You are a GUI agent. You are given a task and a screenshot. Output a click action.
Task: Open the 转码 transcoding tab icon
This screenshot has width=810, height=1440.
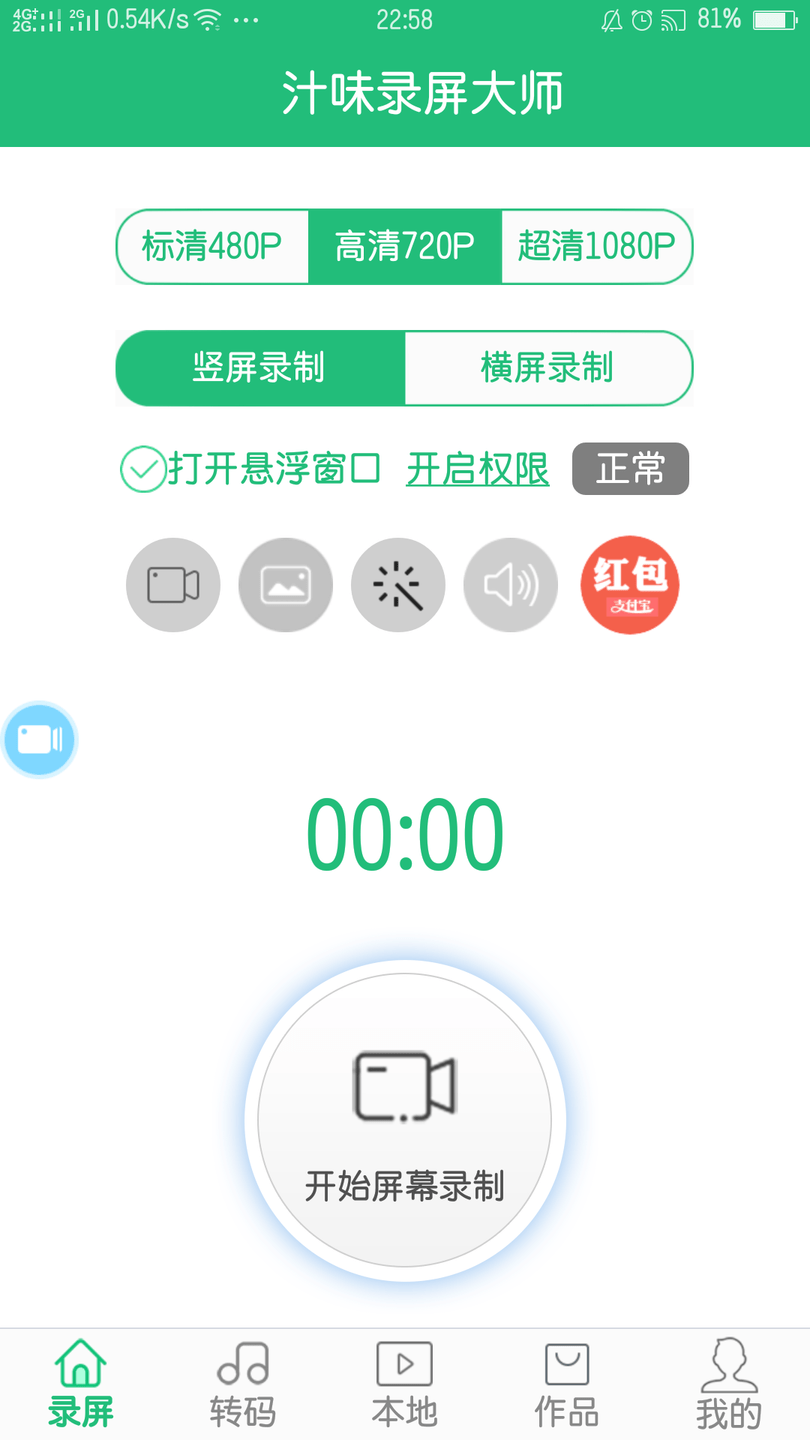(242, 1381)
